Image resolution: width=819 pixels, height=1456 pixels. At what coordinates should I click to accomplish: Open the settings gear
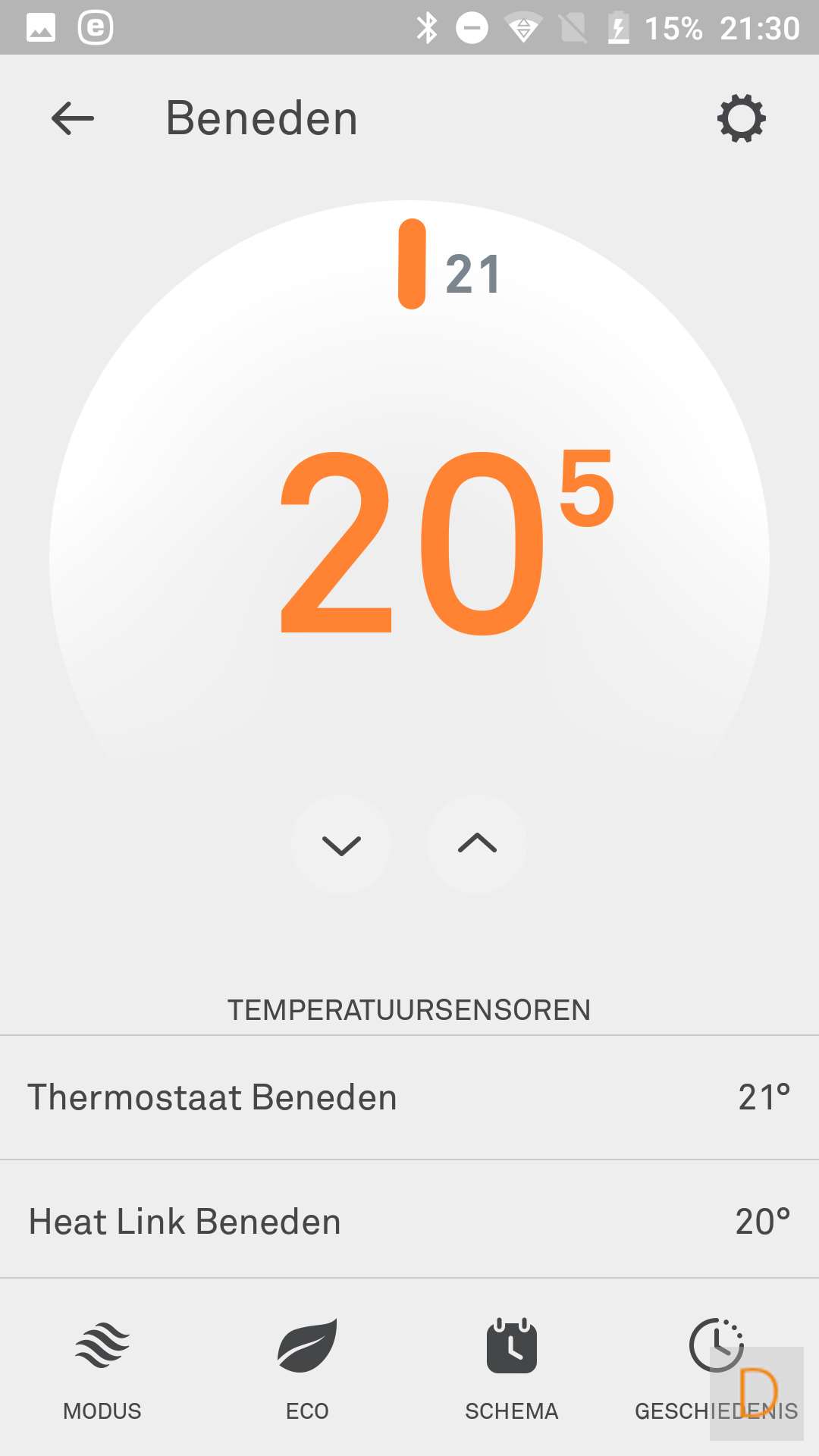click(x=741, y=118)
